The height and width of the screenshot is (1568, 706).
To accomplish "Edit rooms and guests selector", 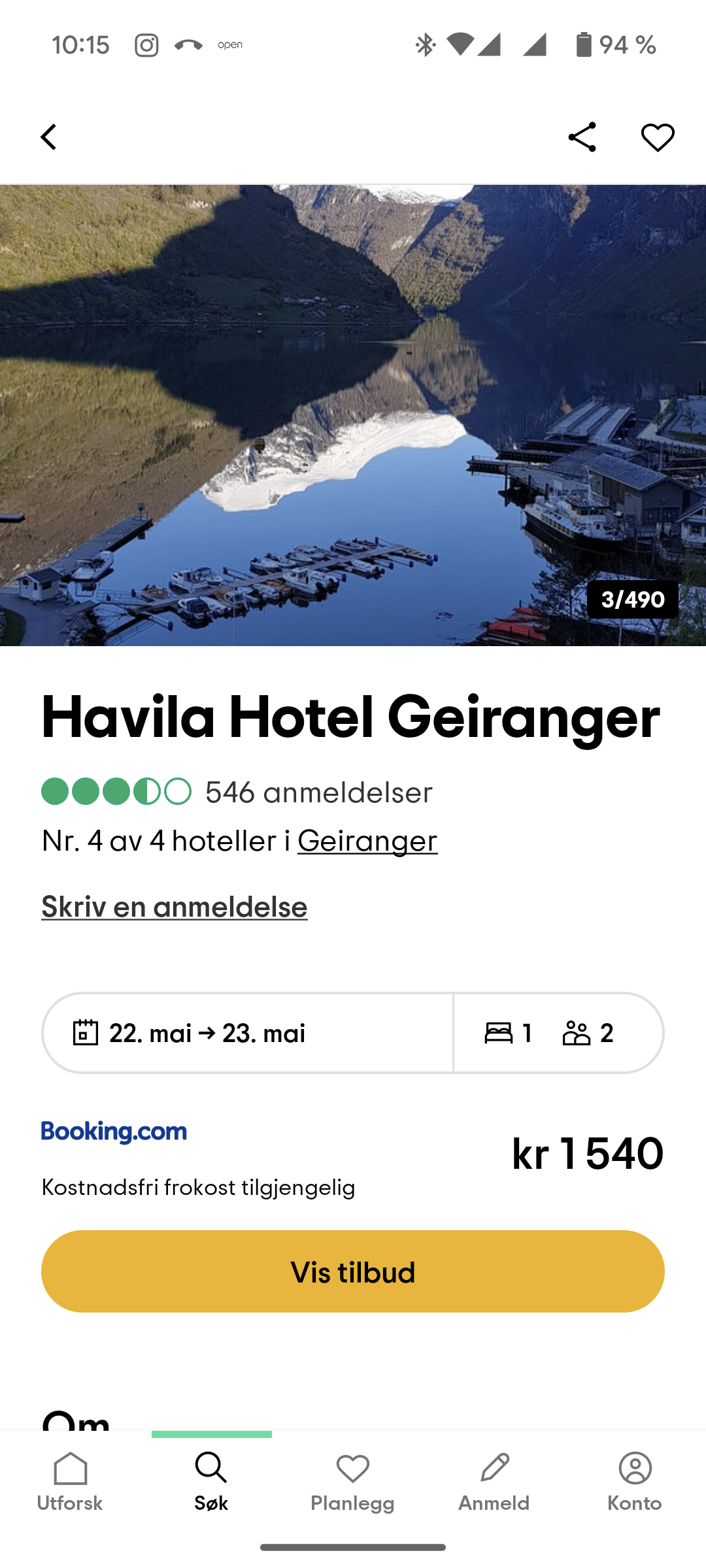I will point(558,1033).
